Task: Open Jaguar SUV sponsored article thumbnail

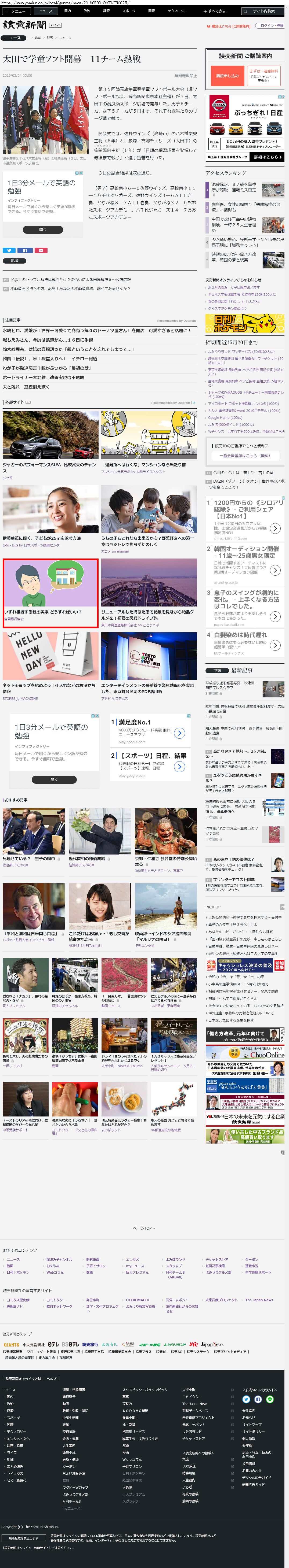Action: coord(50,435)
